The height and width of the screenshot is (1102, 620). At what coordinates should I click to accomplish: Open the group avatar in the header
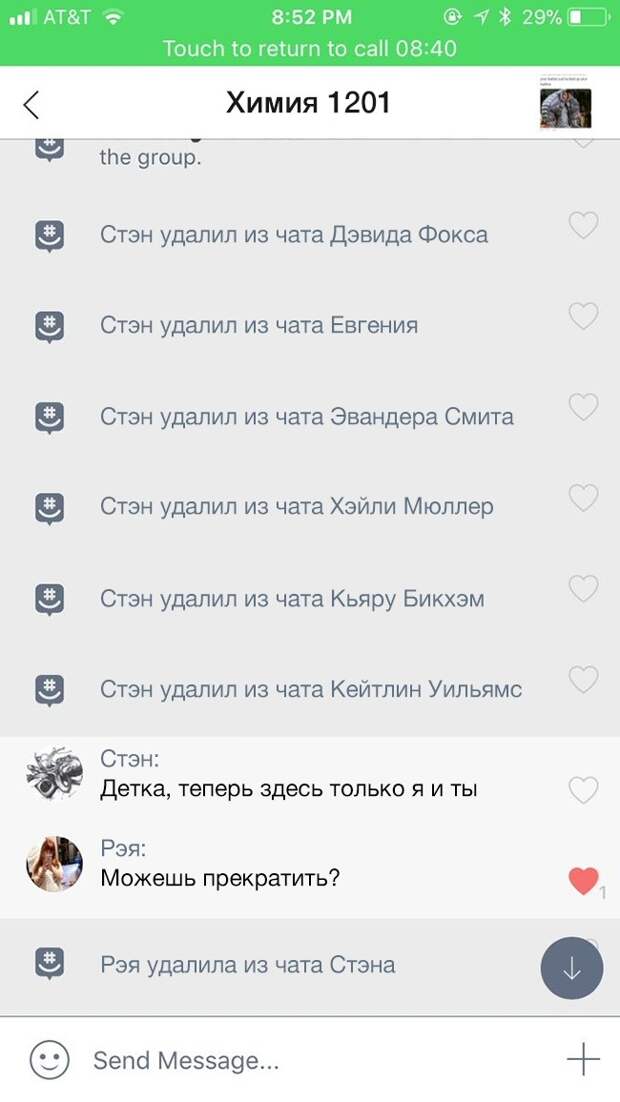click(x=565, y=104)
